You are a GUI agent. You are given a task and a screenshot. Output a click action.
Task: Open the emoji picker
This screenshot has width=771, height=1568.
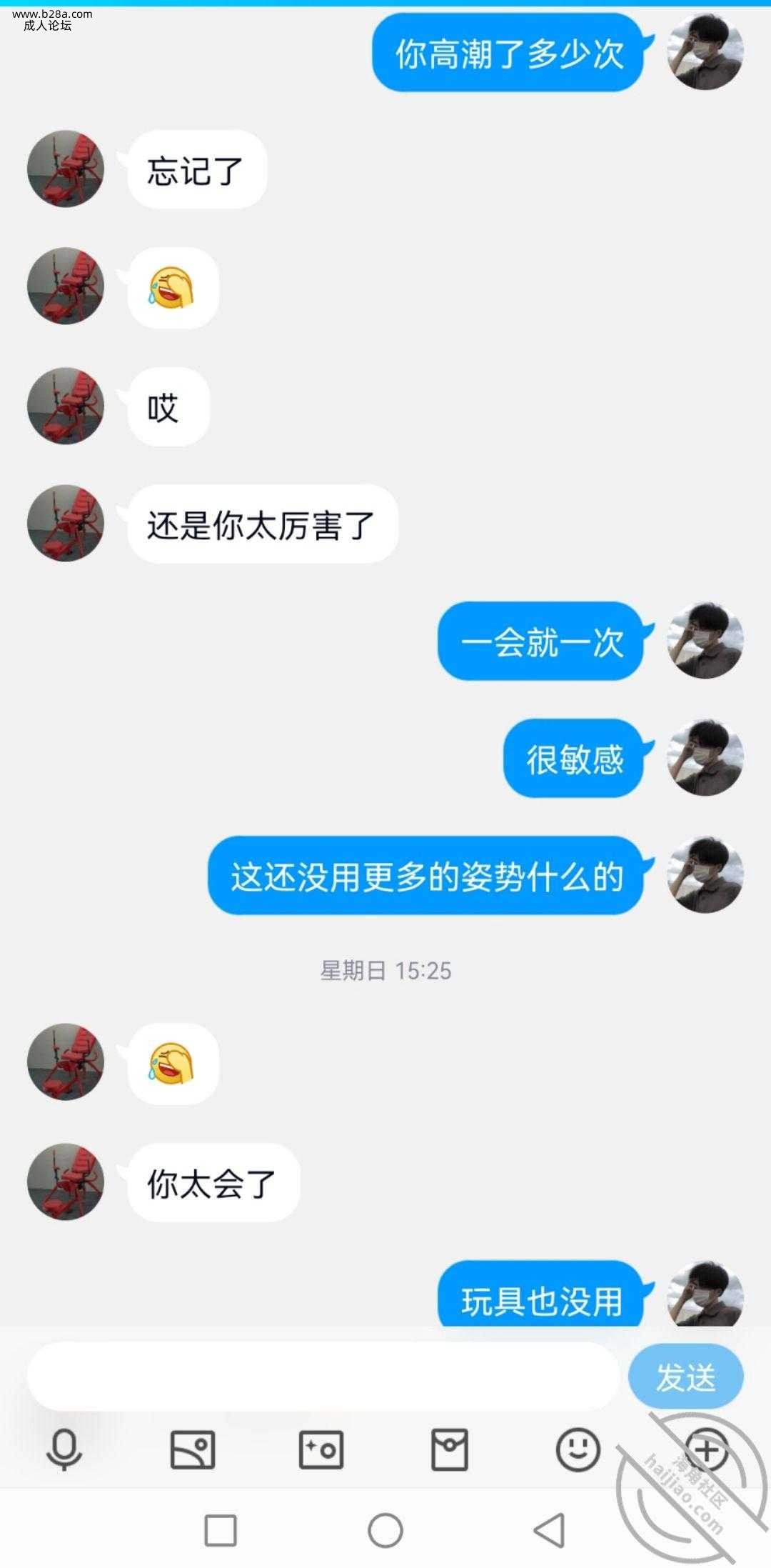coord(578,1449)
